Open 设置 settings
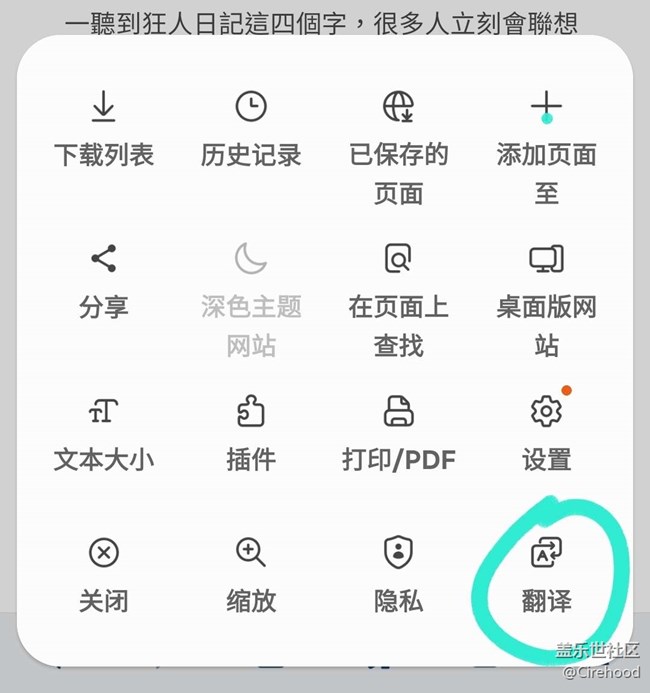The image size is (650, 693). tap(546, 435)
